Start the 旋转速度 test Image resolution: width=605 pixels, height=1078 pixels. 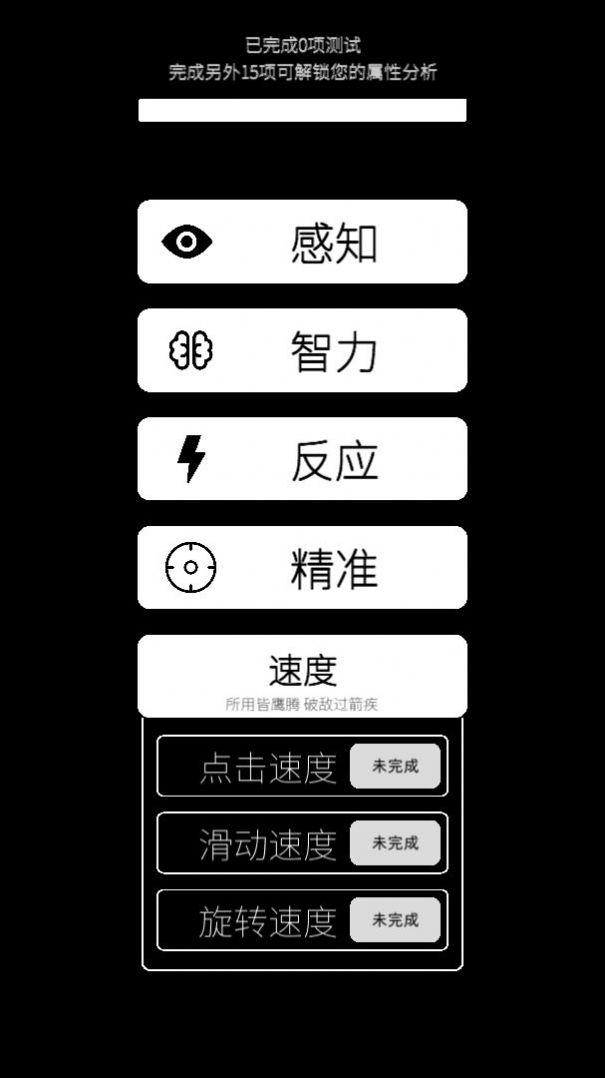(395, 920)
